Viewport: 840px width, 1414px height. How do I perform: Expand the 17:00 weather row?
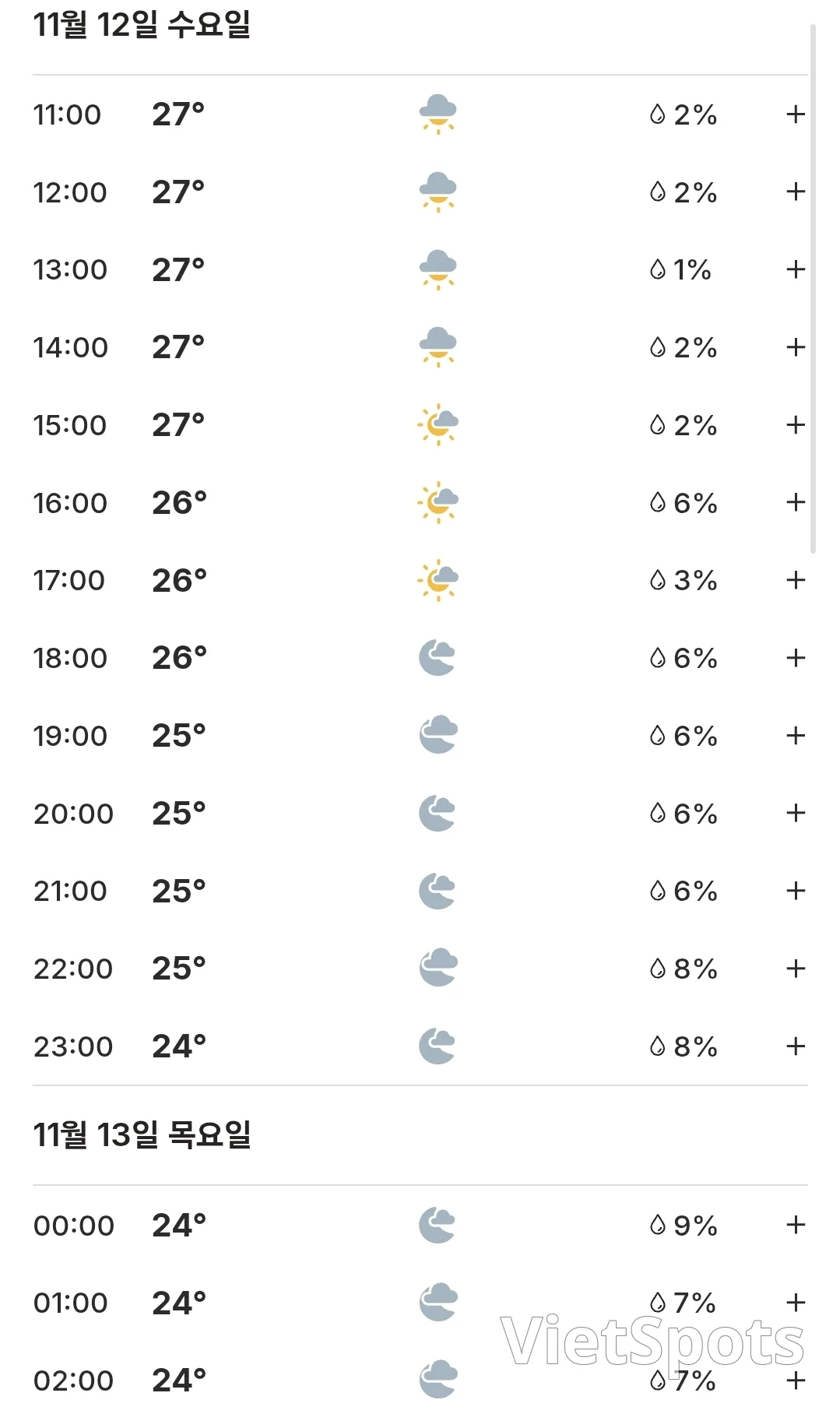795,580
